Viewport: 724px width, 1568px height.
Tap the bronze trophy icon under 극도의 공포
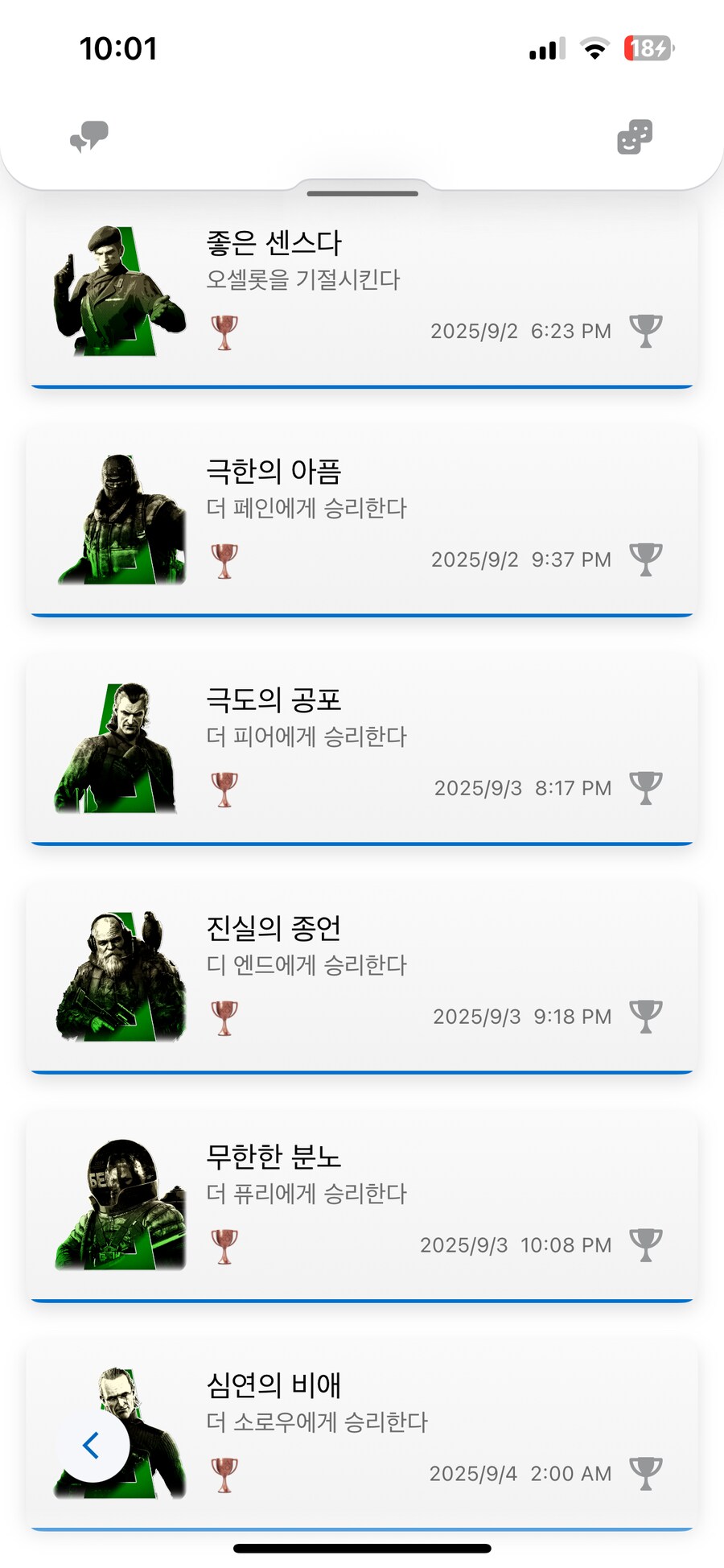[224, 788]
